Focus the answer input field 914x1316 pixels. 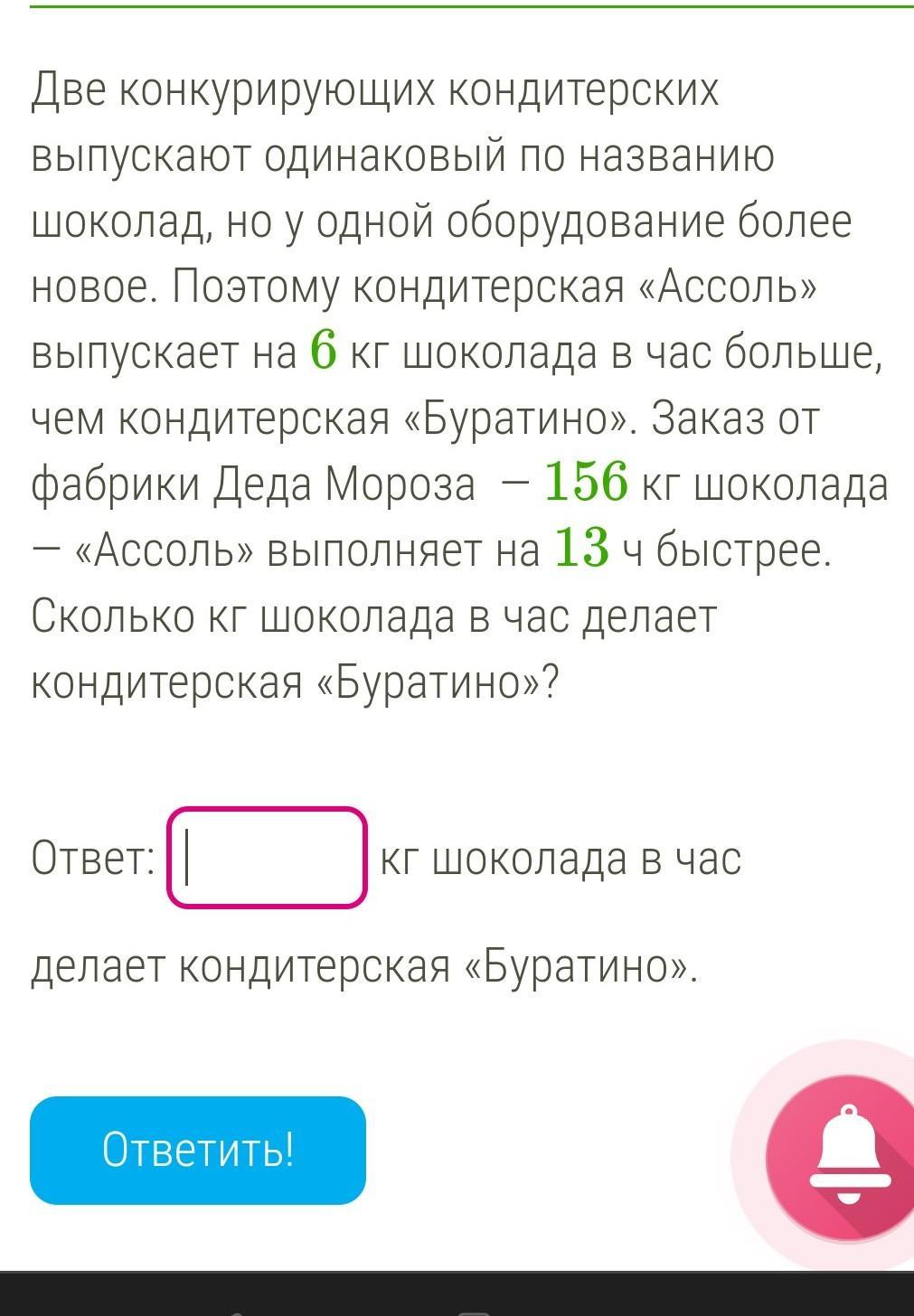pyautogui.click(x=267, y=857)
